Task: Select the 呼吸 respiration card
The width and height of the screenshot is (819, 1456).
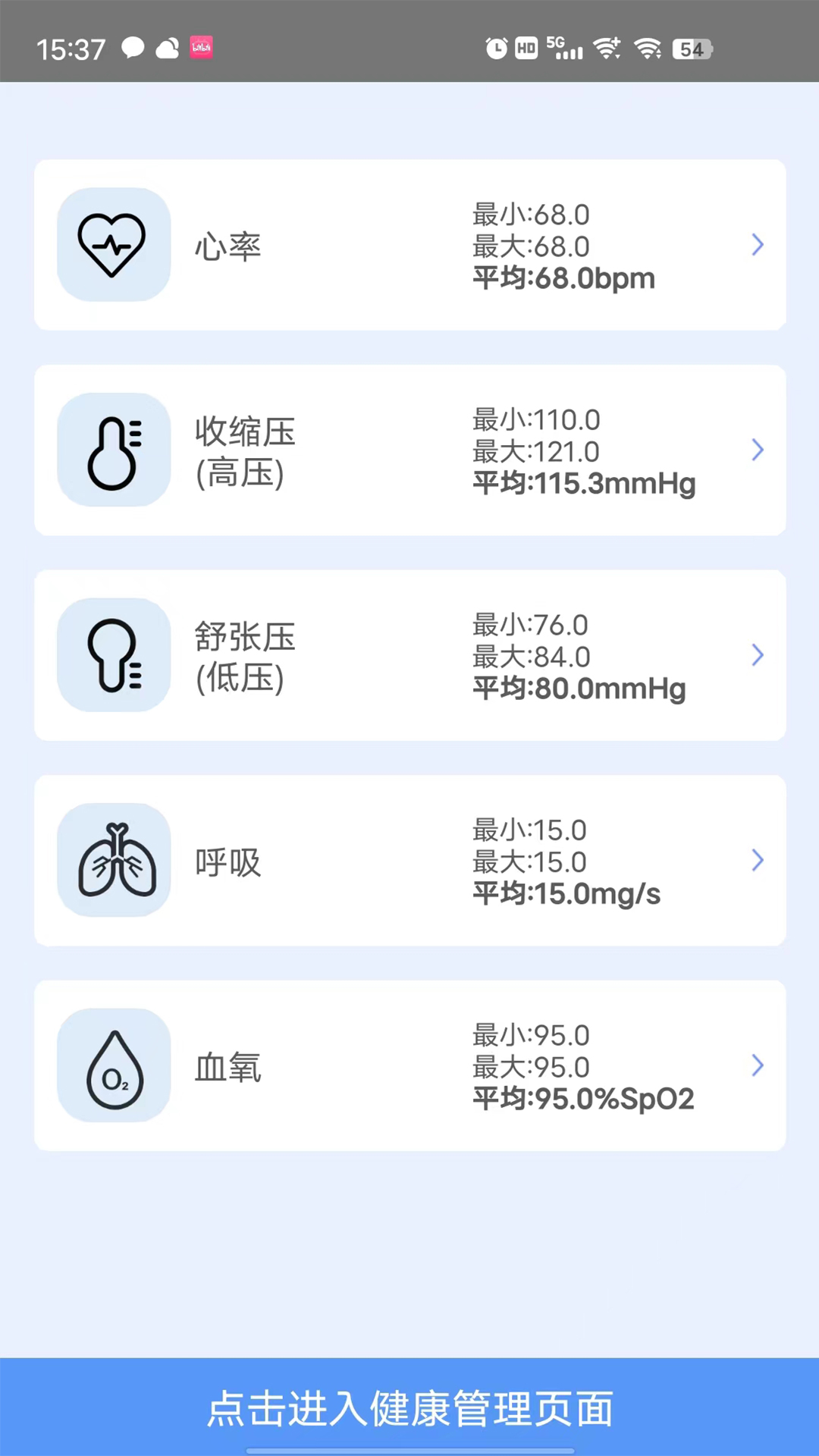Action: point(409,861)
